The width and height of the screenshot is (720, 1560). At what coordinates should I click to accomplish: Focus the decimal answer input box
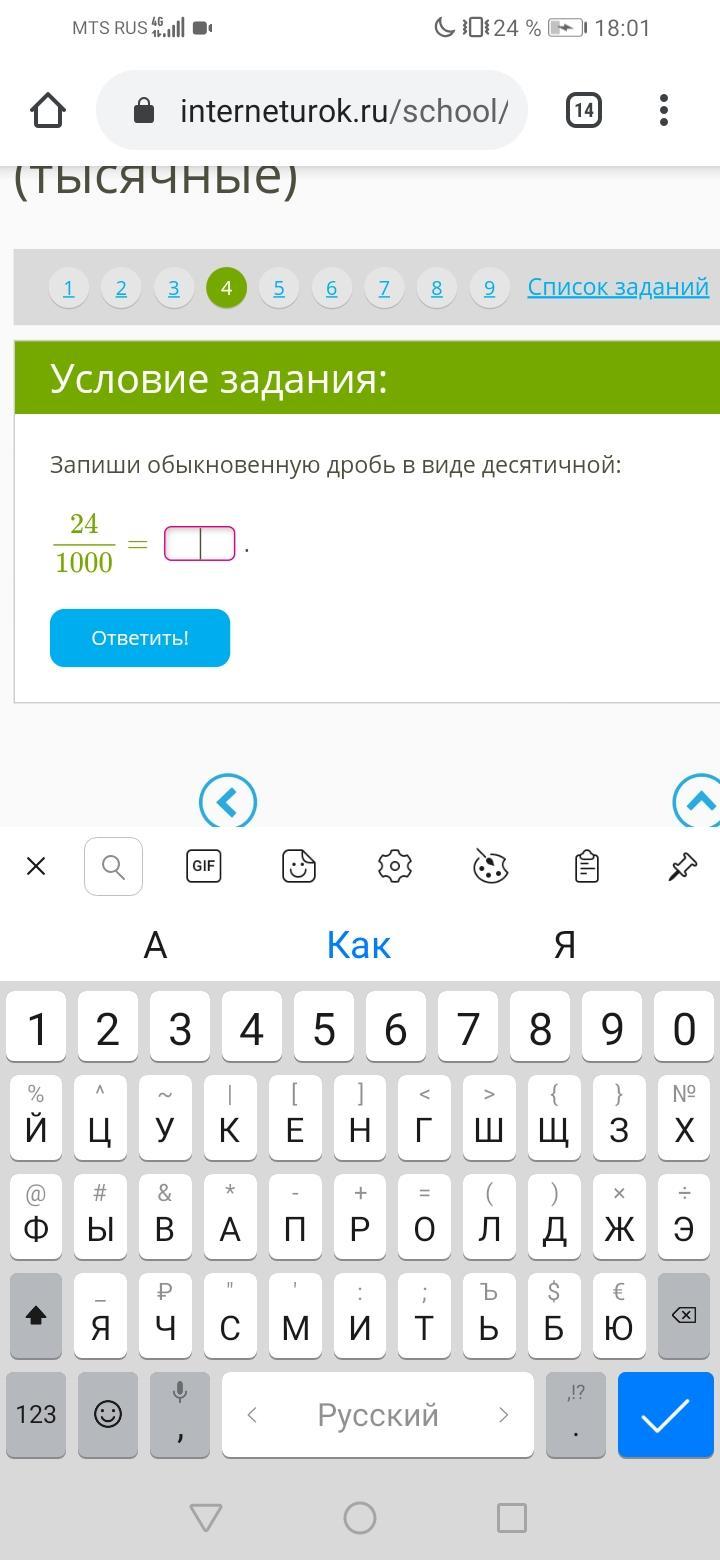coord(200,543)
